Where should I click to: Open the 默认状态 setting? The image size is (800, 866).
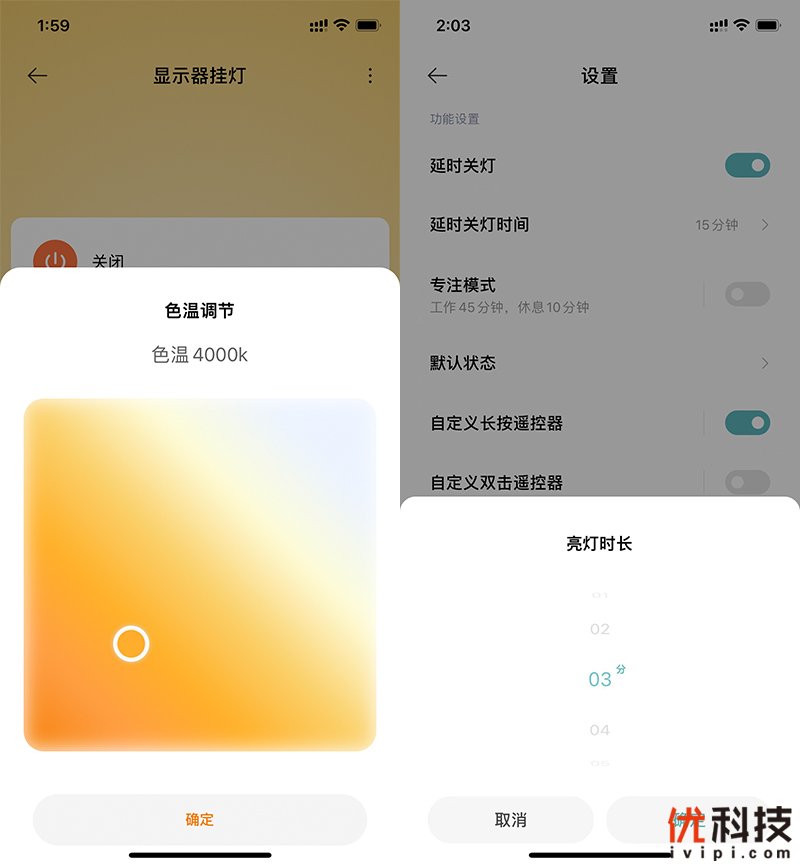600,363
